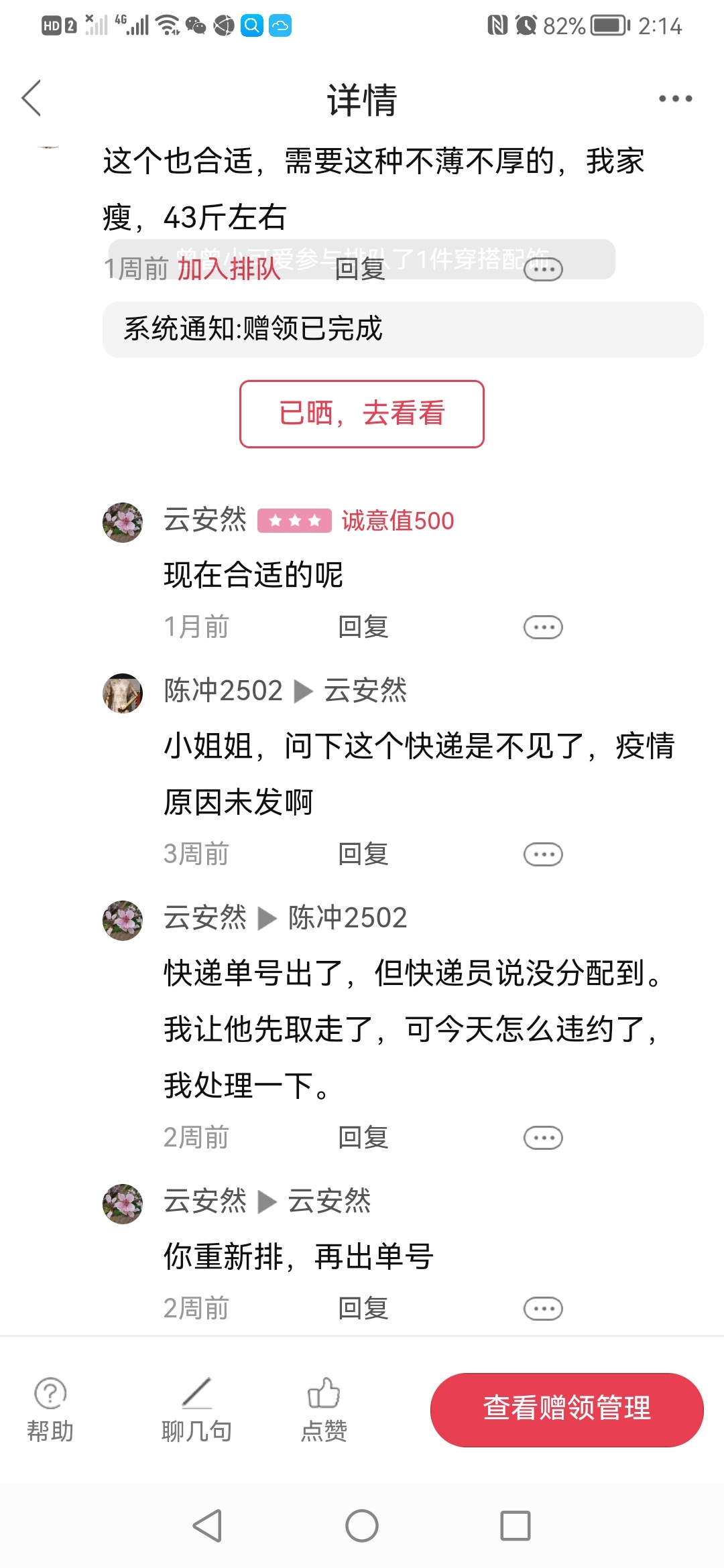Open the three-dot overflow menu in header
Screen dimensions: 724x1568
click(x=675, y=99)
